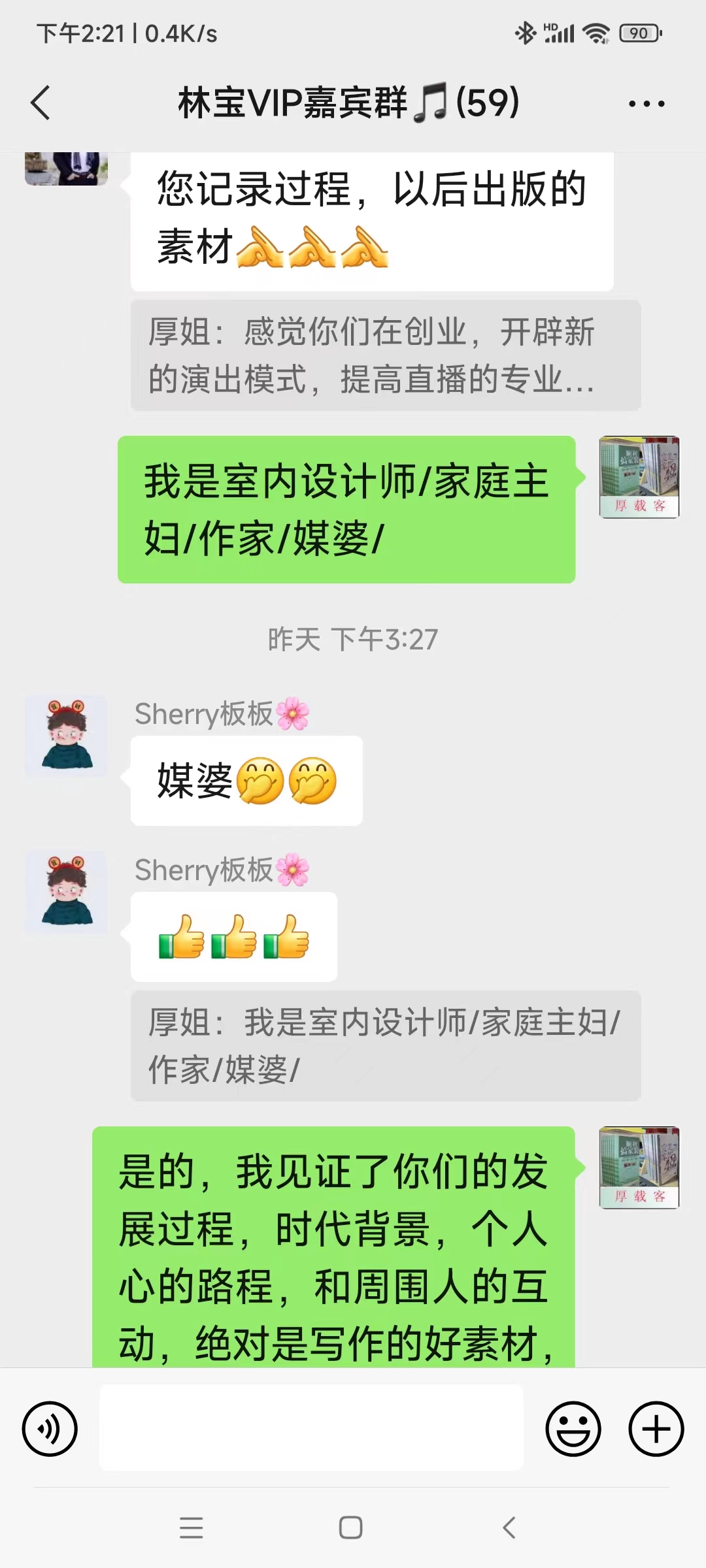706x1568 pixels.
Task: Jump to quoted message 感觉你们在创业
Action: click(x=385, y=355)
